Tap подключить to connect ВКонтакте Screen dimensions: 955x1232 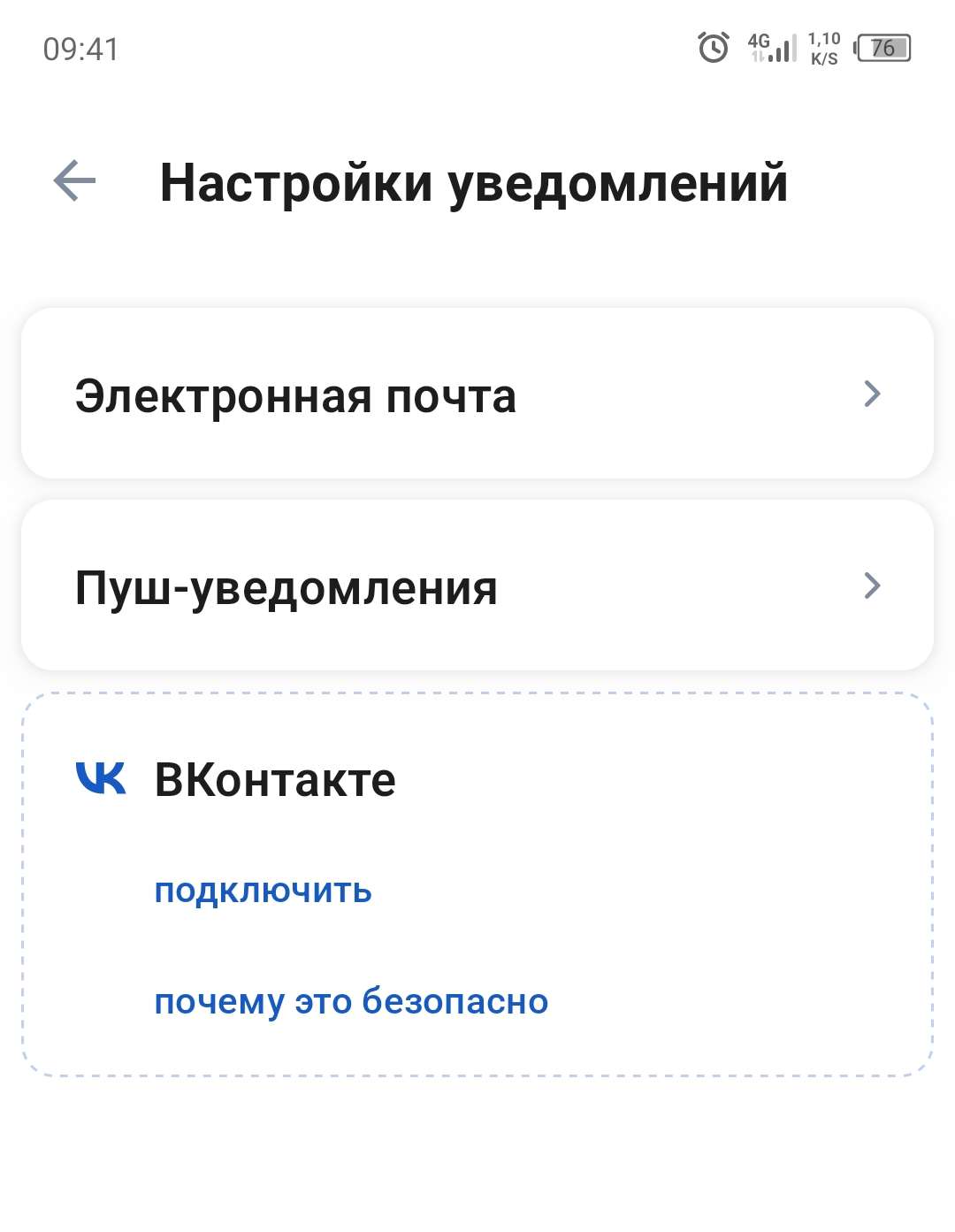click(263, 891)
